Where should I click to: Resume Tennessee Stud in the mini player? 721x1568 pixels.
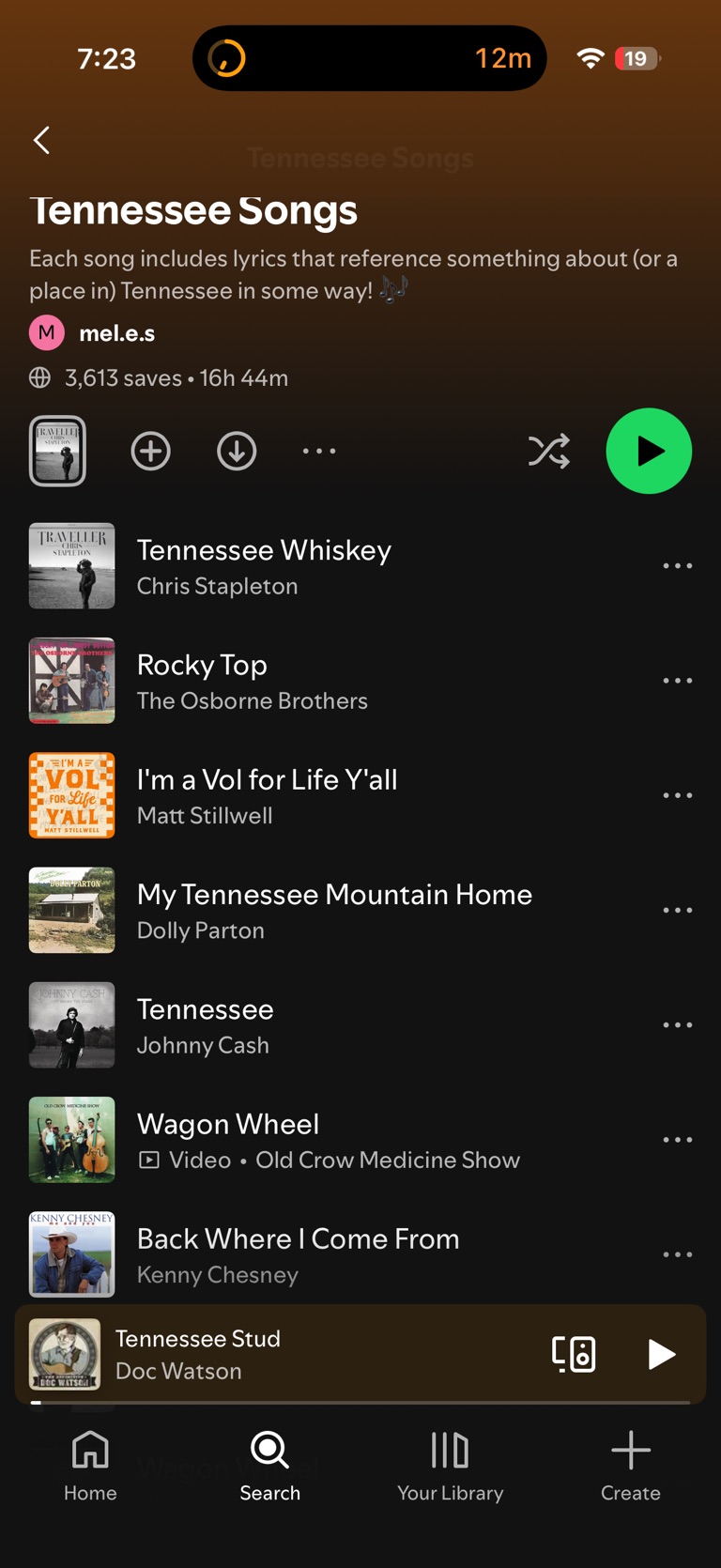[661, 1354]
